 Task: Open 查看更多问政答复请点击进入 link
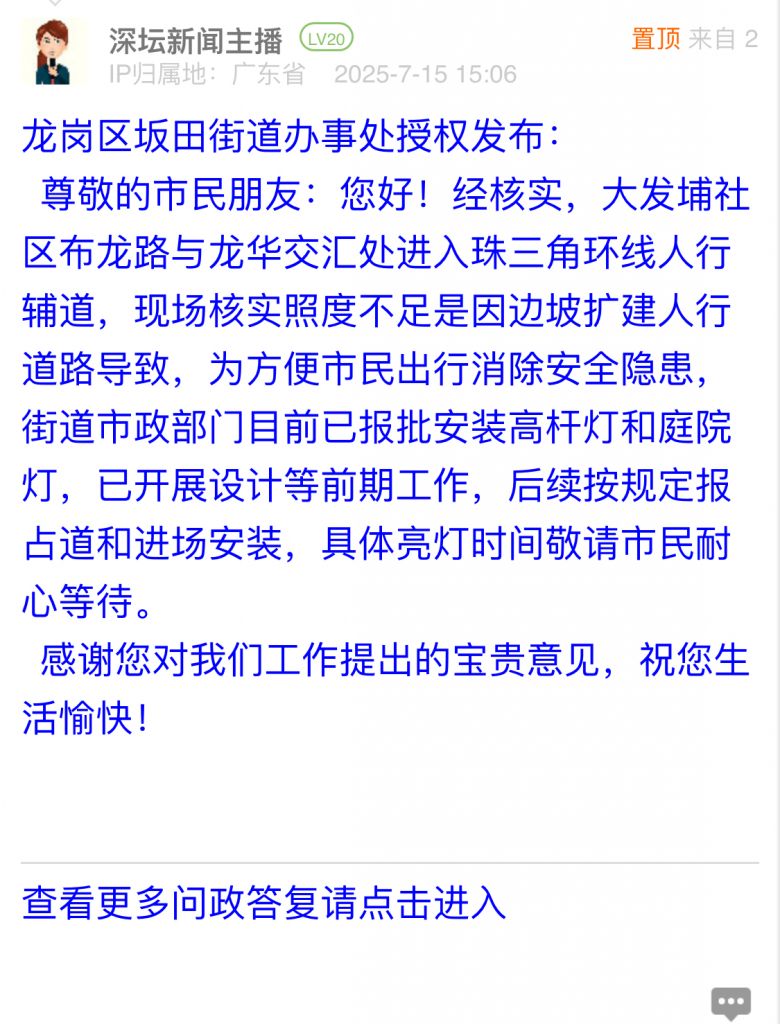click(x=264, y=902)
